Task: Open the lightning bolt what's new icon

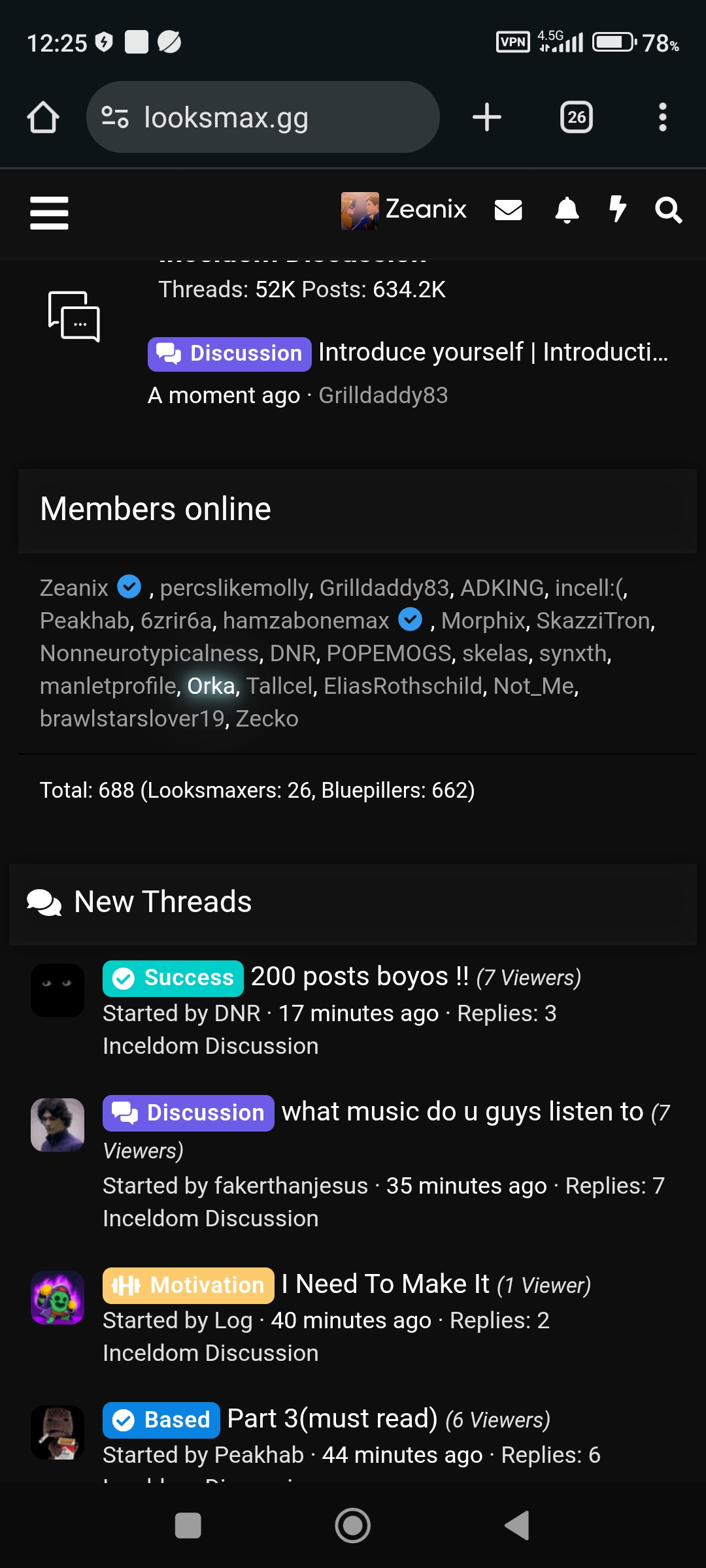Action: pos(617,210)
